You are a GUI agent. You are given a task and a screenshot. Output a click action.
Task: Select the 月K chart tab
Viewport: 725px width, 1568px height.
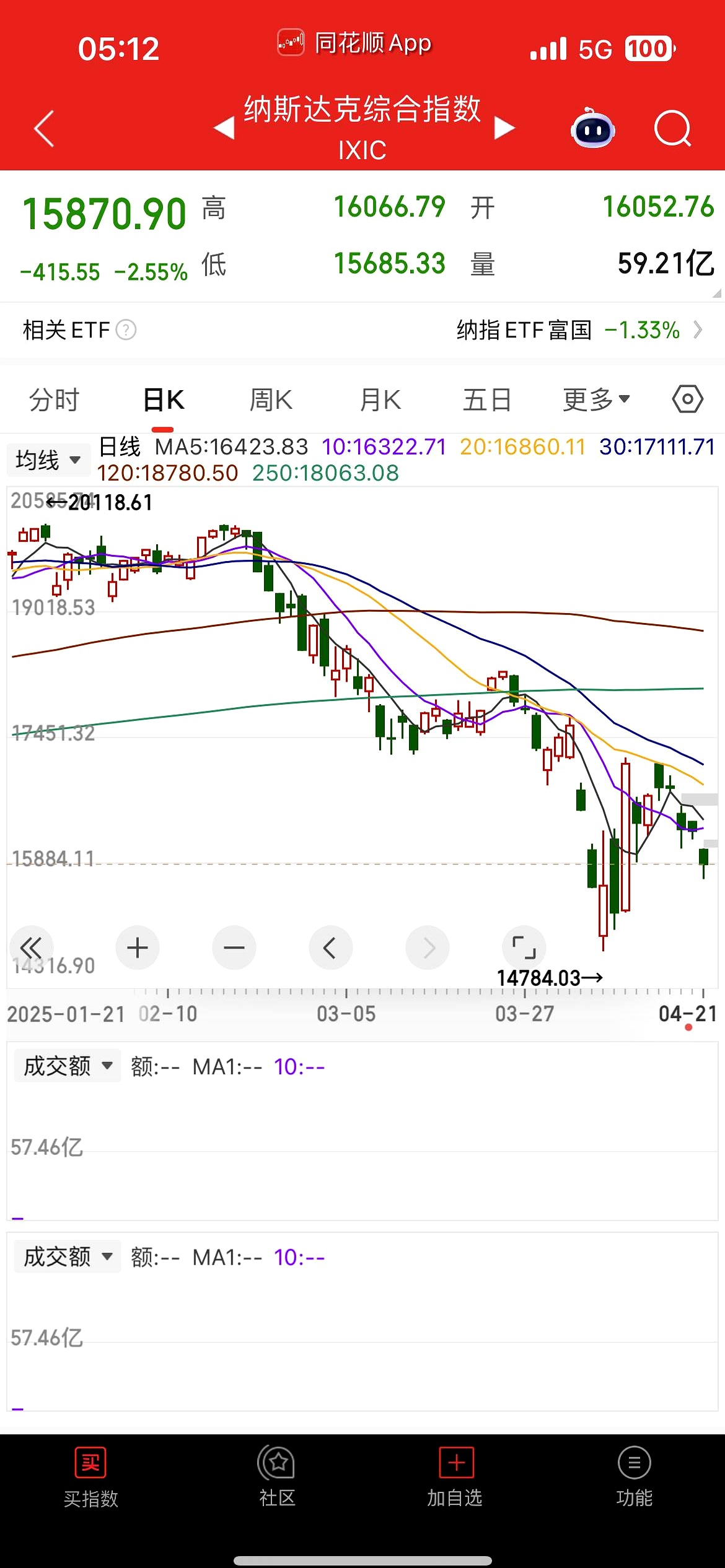(x=380, y=399)
